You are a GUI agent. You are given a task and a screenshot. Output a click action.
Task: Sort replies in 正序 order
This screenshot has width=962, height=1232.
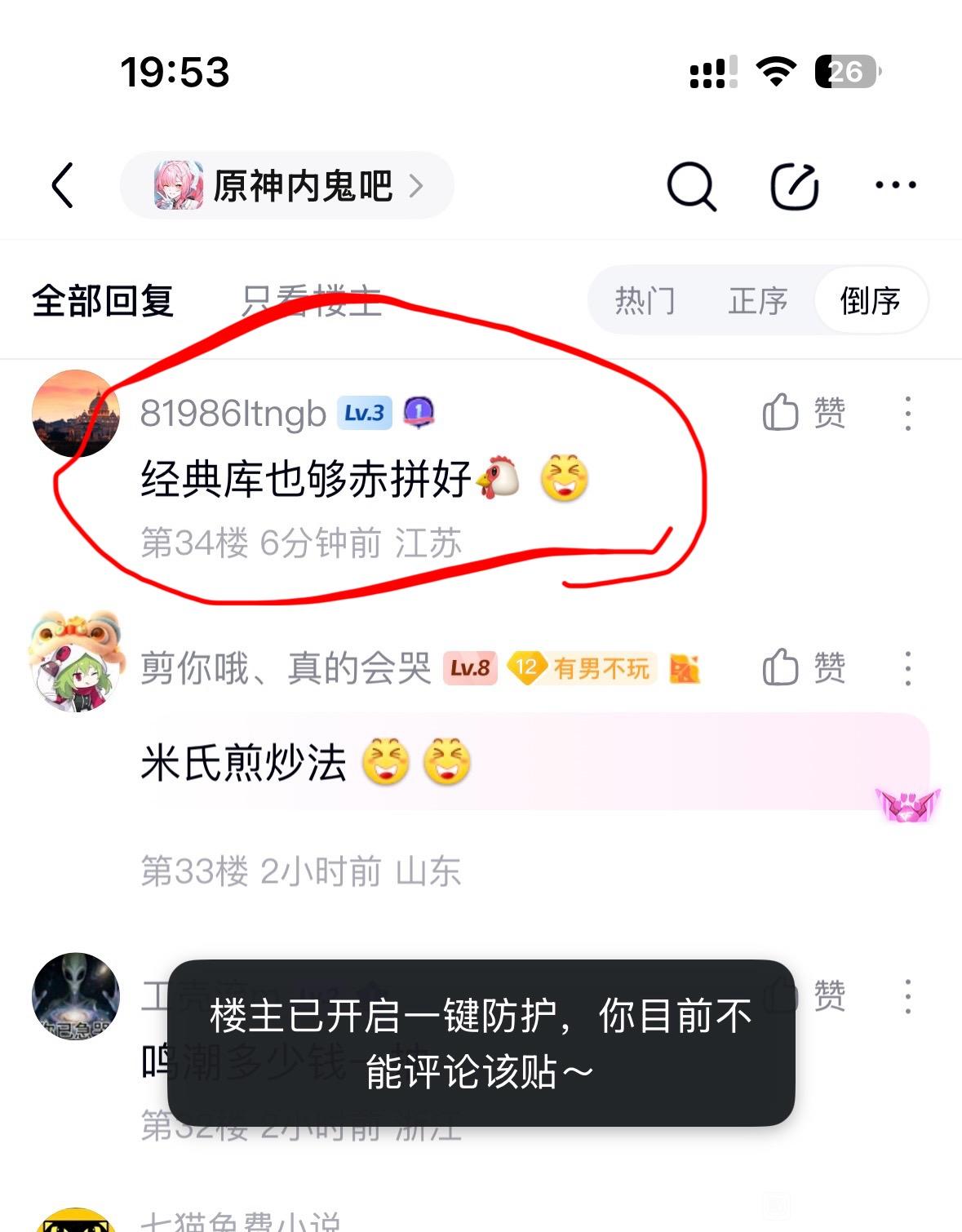(757, 301)
